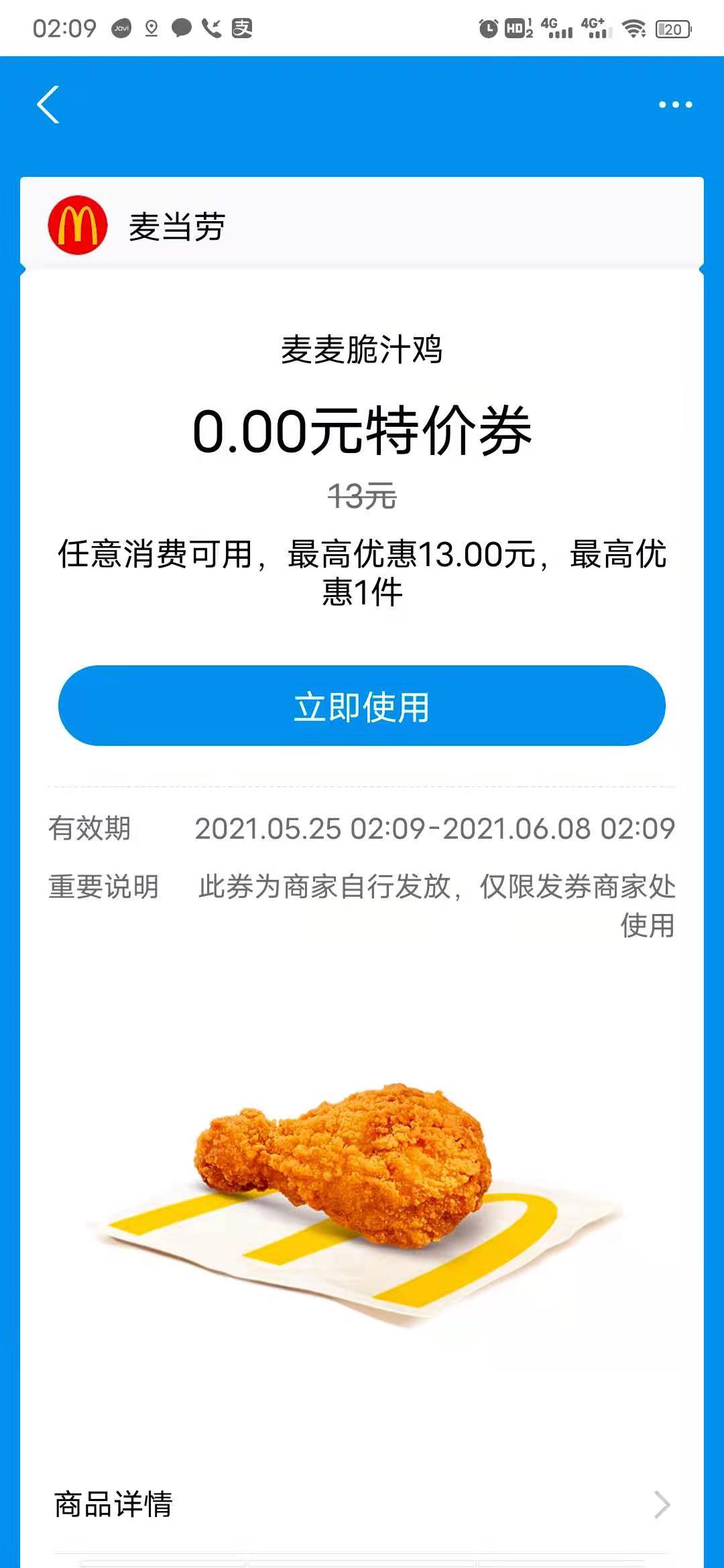Select the Jovi icon in the status bar
This screenshot has height=1568, width=724.
[x=122, y=28]
